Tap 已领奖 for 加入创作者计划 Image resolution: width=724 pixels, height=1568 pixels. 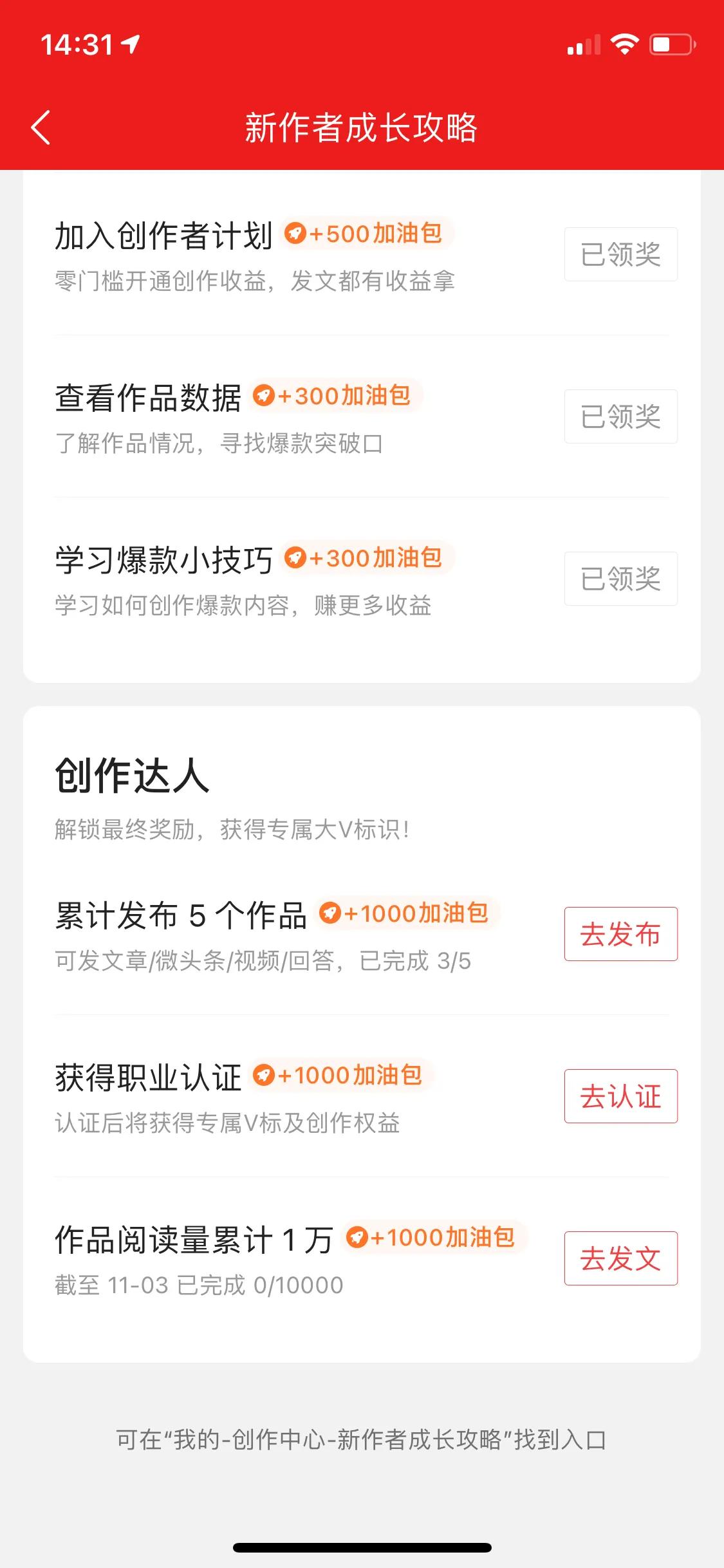620,254
